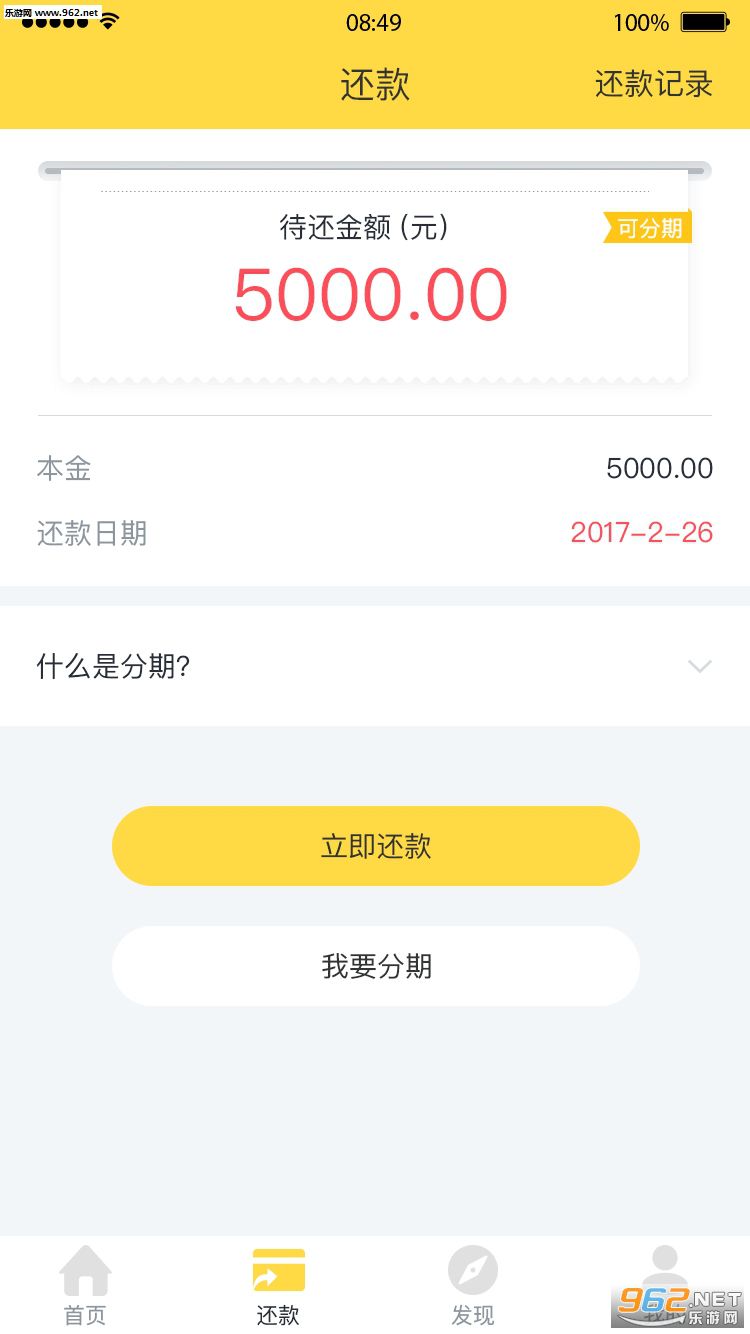Expand the 什么是分期? section
Image resolution: width=750 pixels, height=1334 pixels.
(375, 666)
